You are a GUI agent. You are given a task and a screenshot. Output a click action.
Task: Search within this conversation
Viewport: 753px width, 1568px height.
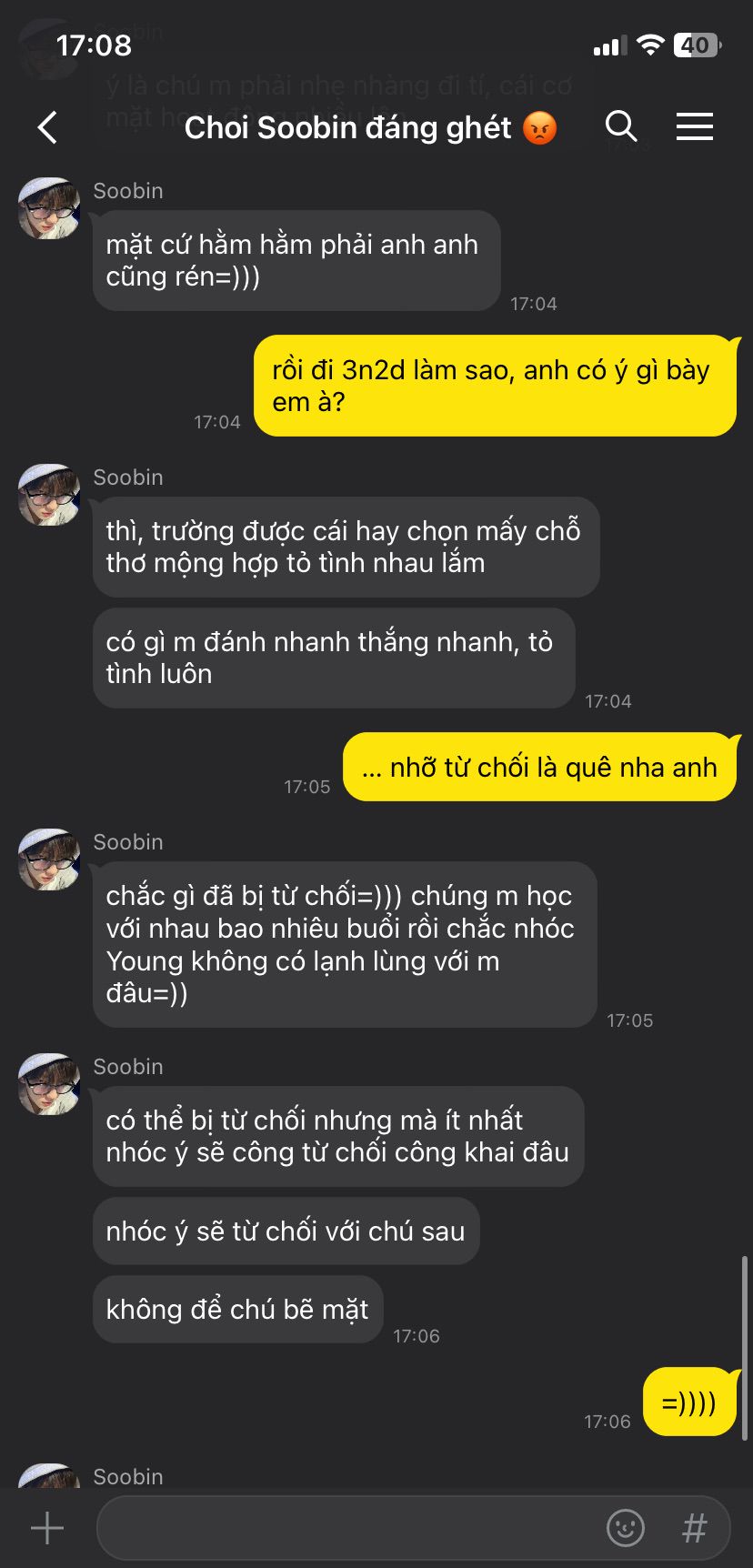[x=621, y=126]
